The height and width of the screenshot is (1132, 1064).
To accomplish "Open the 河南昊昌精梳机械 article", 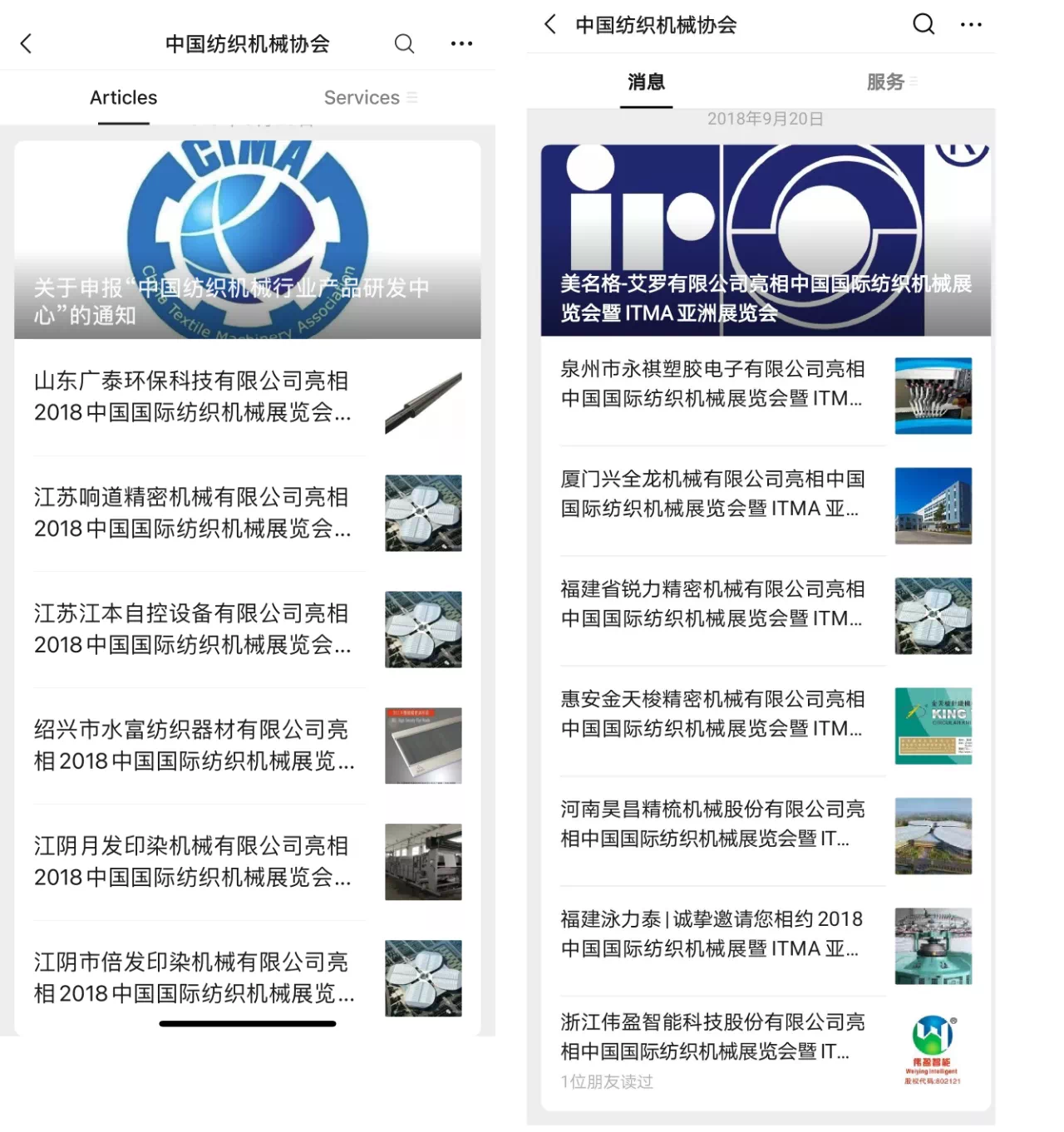I will (712, 824).
